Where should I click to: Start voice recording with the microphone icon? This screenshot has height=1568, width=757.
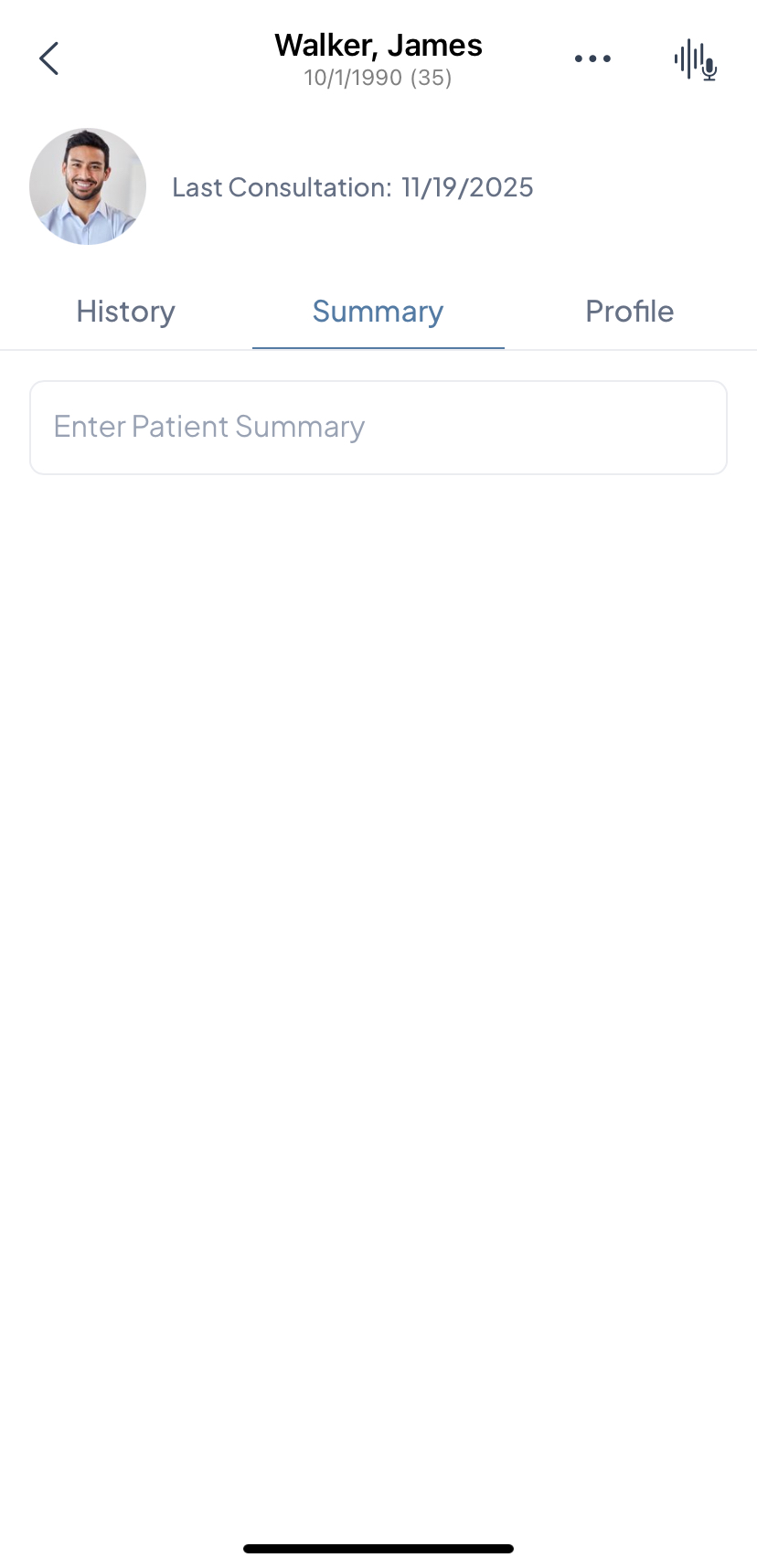[x=696, y=60]
